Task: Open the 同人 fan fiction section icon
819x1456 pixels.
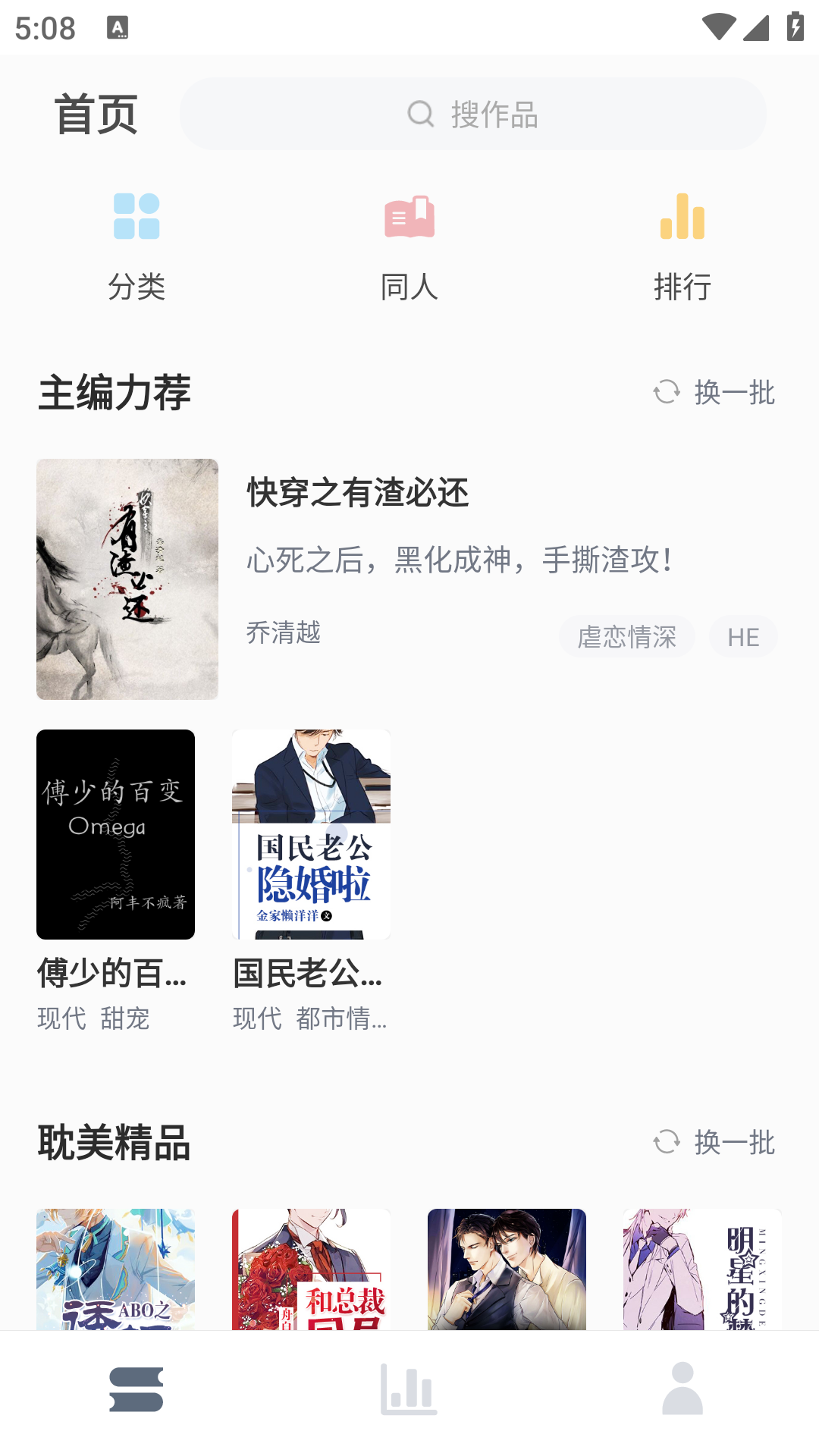Action: (409, 218)
